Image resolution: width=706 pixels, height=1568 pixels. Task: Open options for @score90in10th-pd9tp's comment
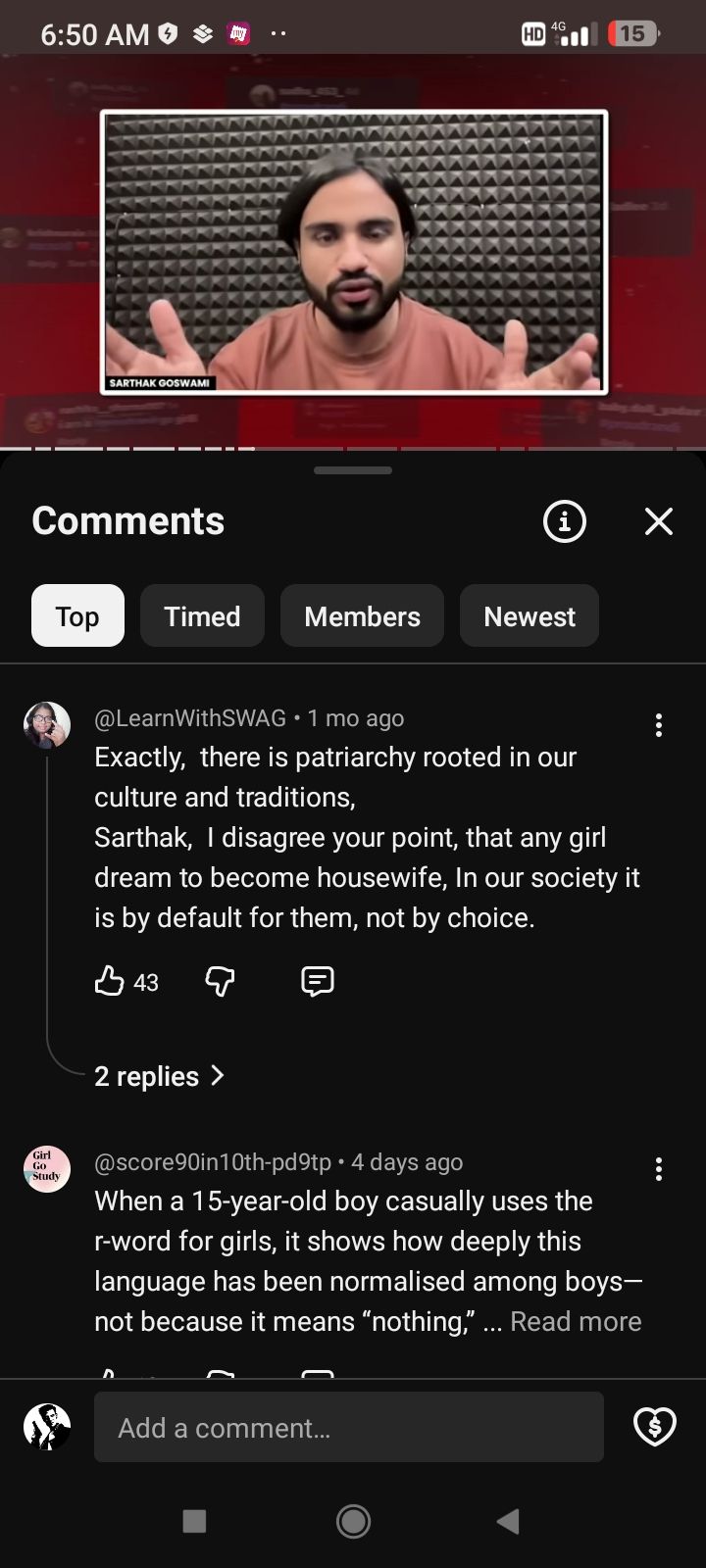[x=659, y=1169]
